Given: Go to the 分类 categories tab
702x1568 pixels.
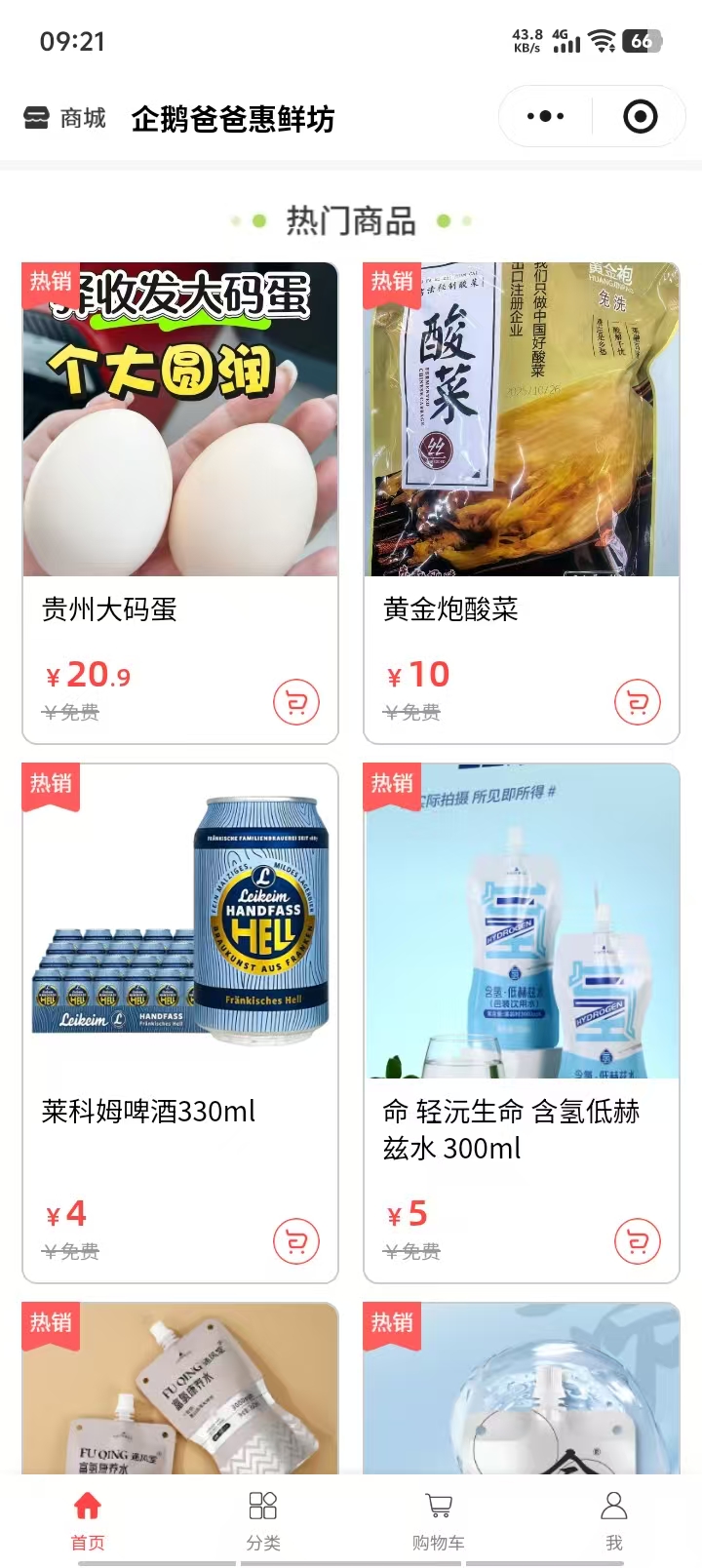Looking at the screenshot, I should click(263, 1519).
